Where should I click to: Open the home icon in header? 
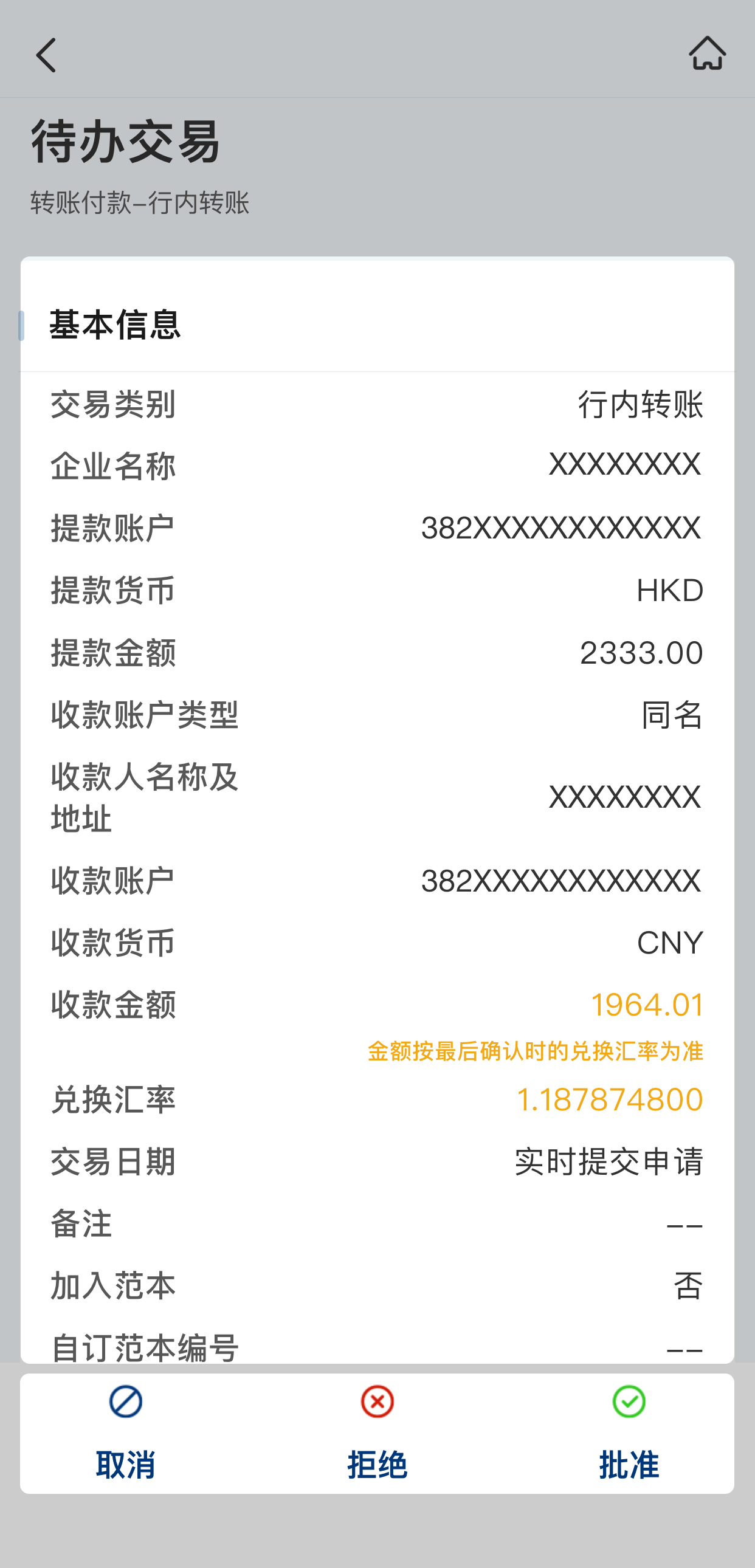tap(707, 53)
